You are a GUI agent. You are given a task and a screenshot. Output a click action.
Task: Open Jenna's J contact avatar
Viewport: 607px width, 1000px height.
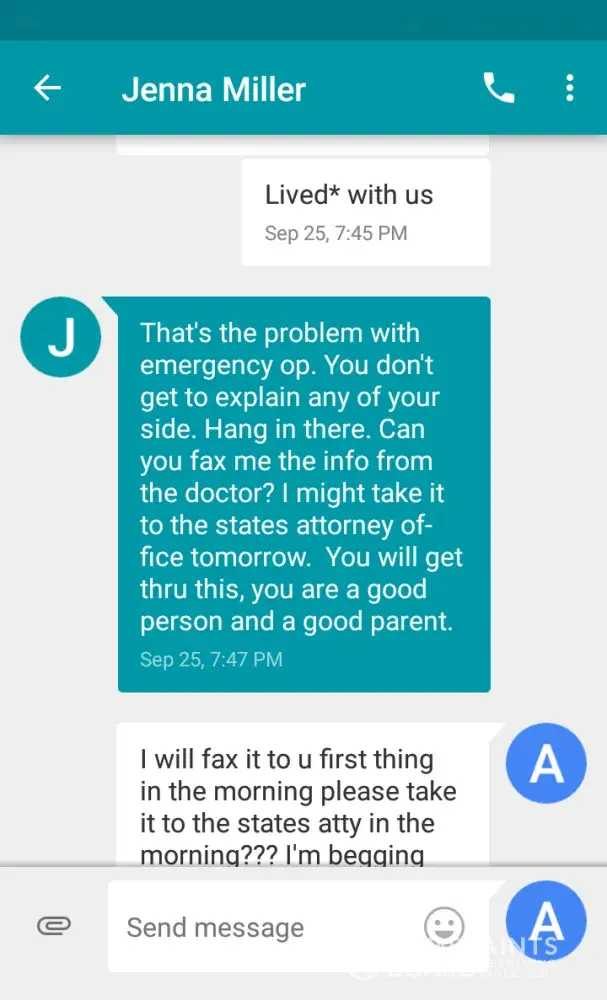[60, 337]
